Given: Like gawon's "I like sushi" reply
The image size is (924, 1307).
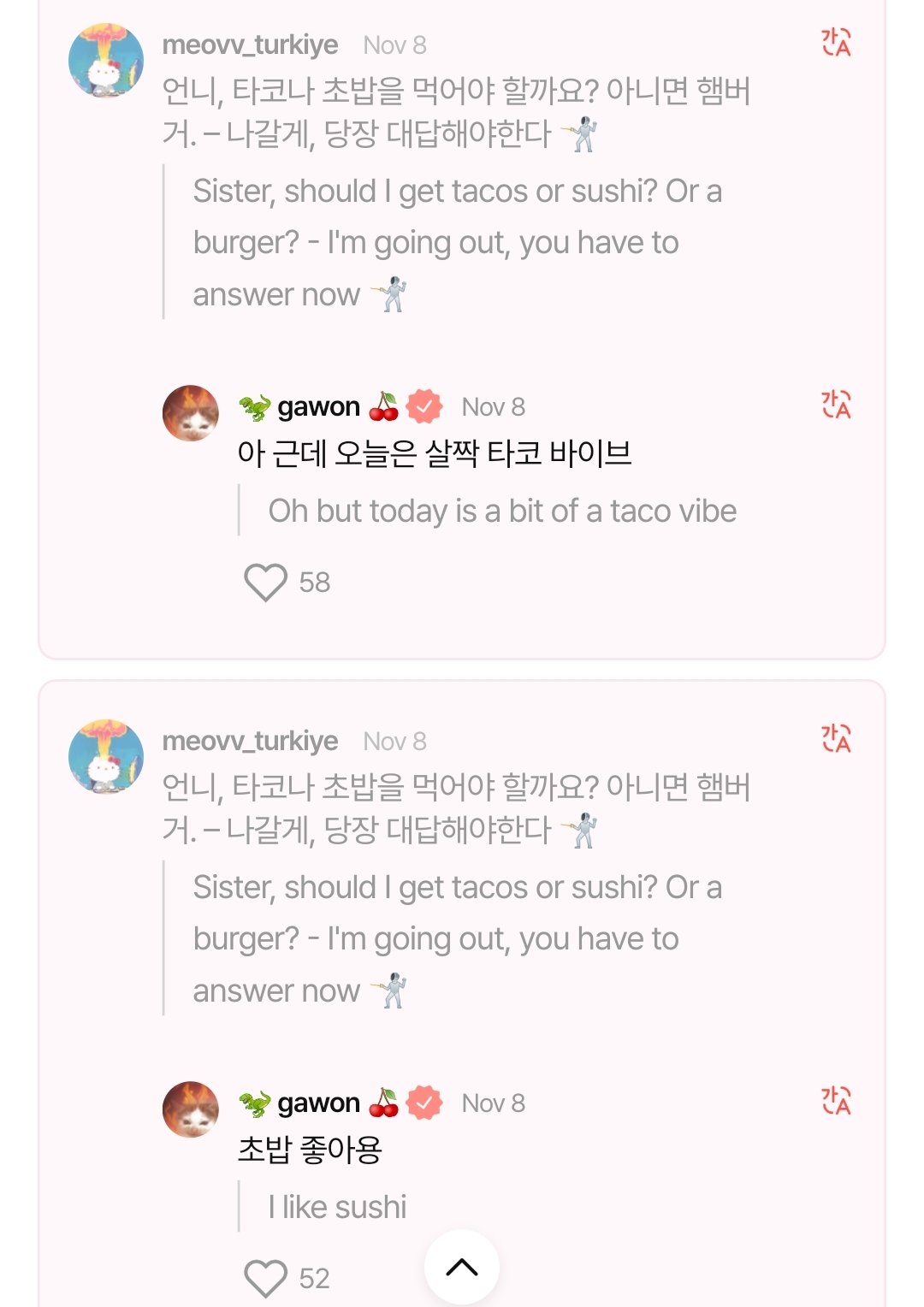Looking at the screenshot, I should point(266,1278).
